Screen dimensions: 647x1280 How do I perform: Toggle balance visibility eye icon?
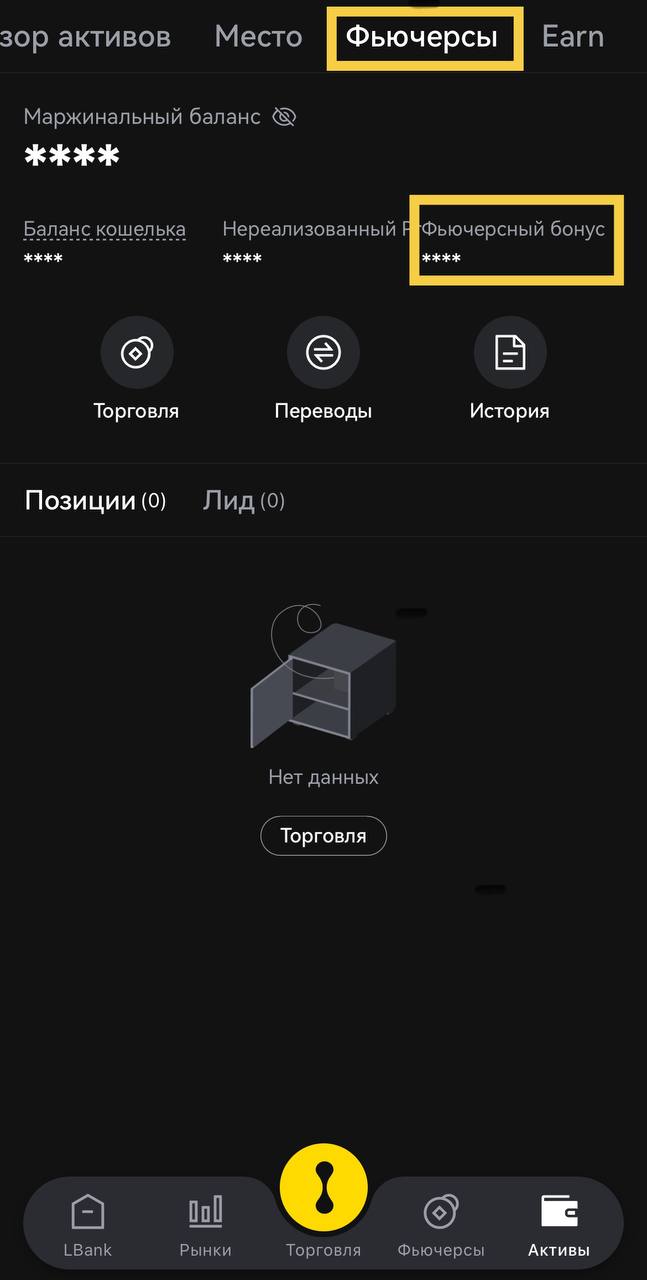(x=285, y=117)
